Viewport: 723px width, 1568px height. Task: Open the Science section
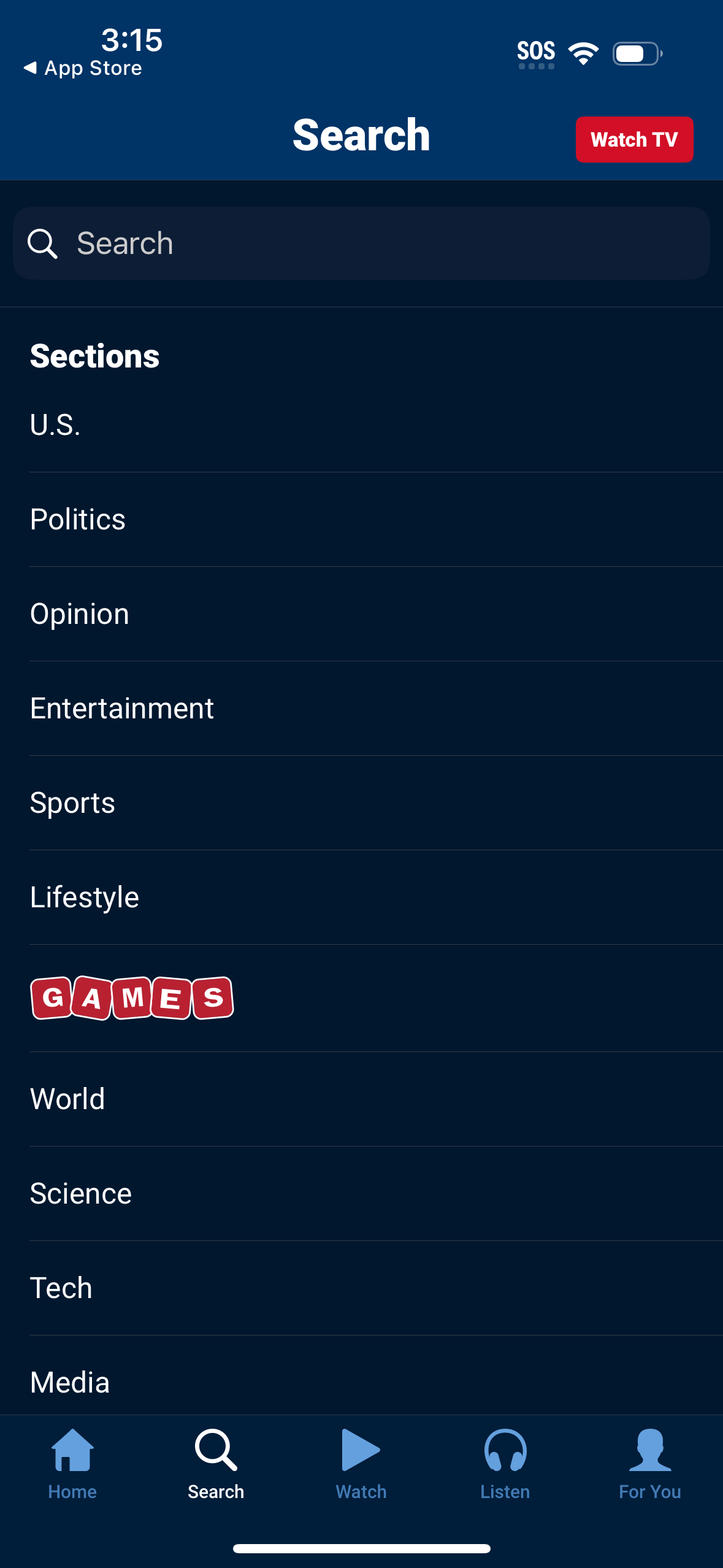point(80,1193)
